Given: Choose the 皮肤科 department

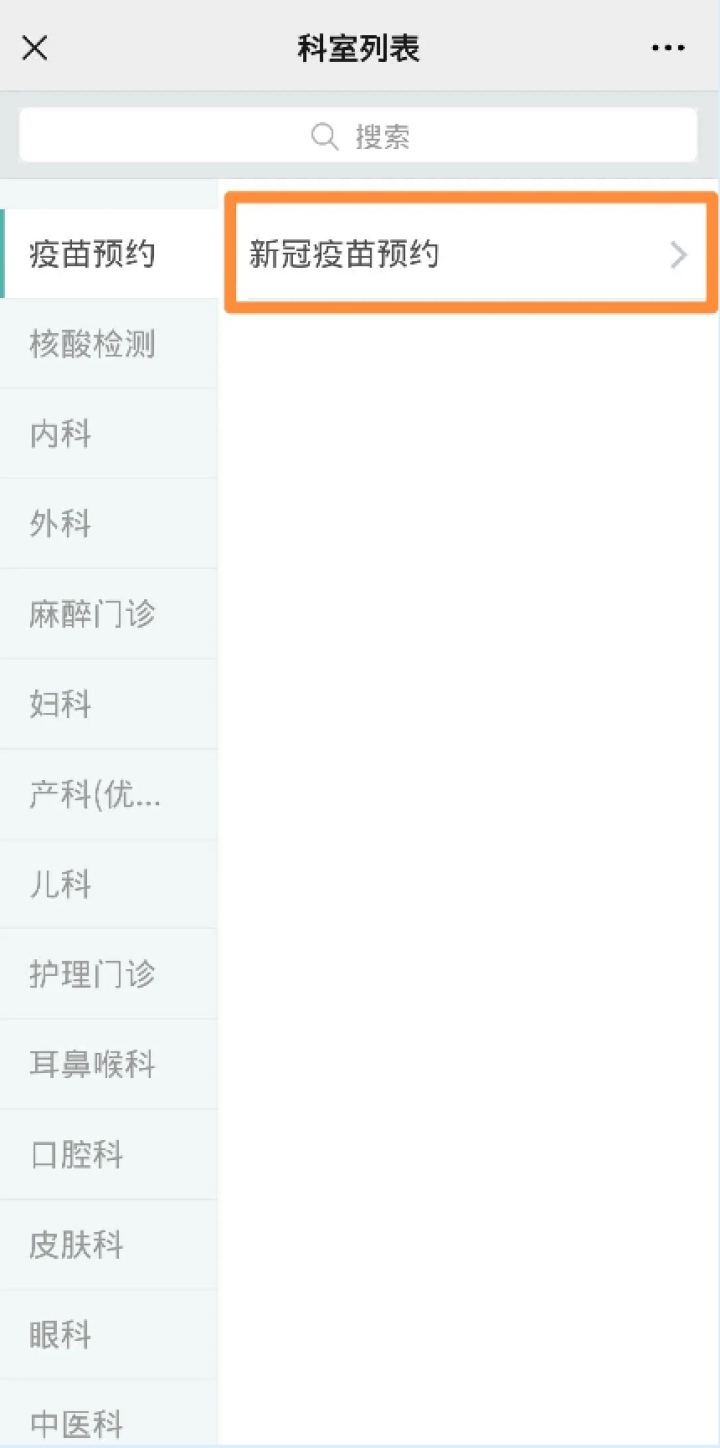Looking at the screenshot, I should 108,1245.
